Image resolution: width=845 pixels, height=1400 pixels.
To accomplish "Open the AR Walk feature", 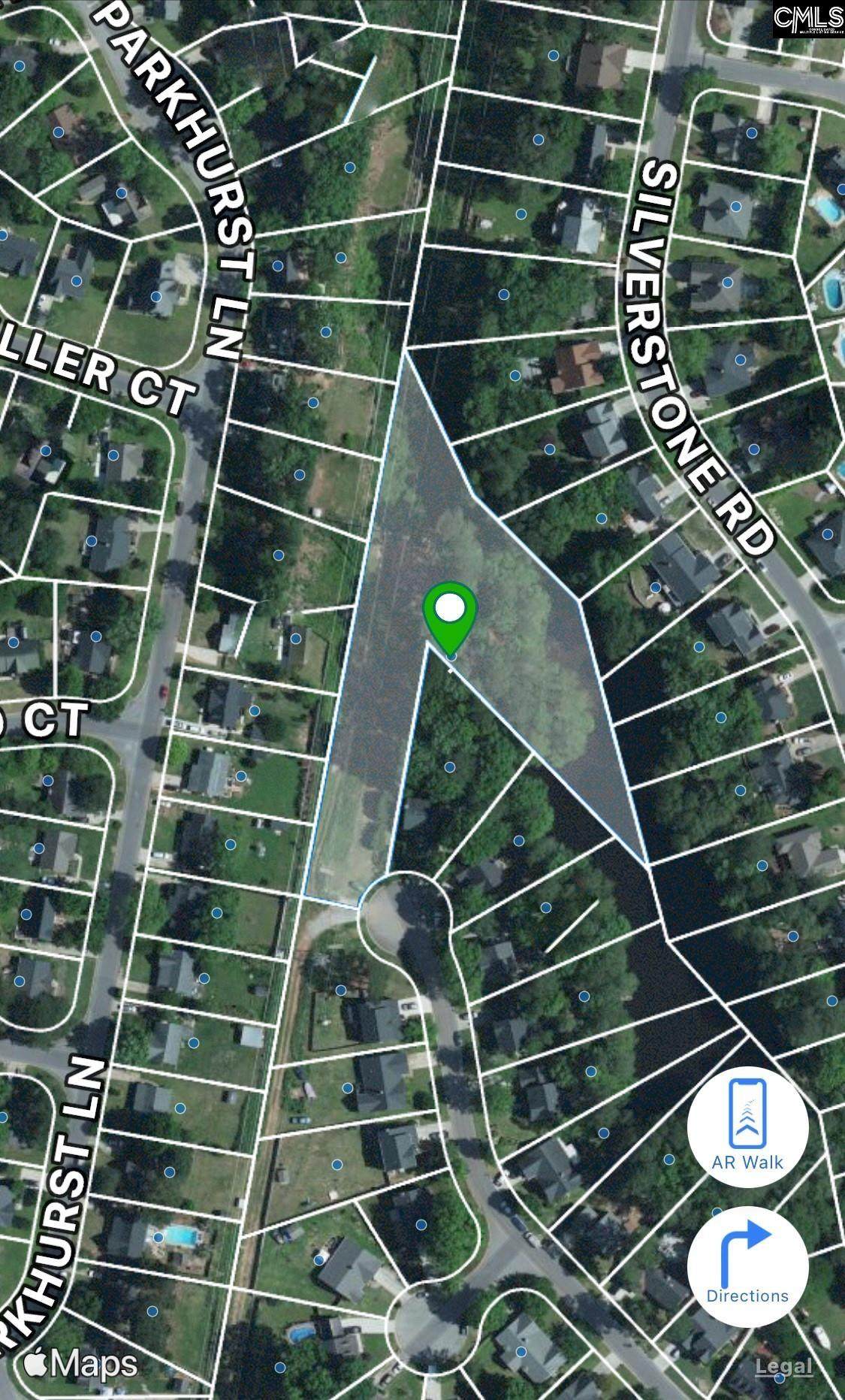I will click(x=747, y=1126).
